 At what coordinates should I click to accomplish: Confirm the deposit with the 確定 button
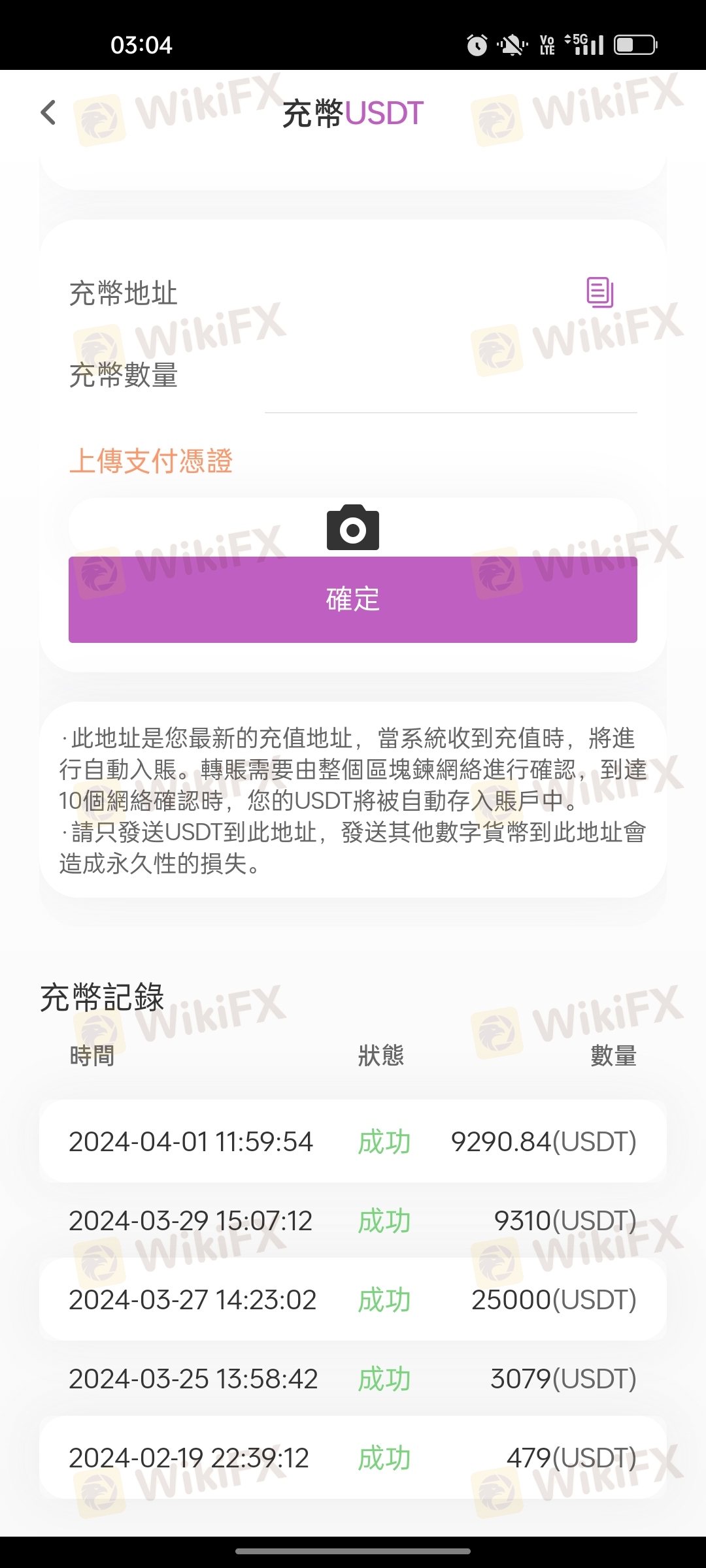[x=352, y=600]
